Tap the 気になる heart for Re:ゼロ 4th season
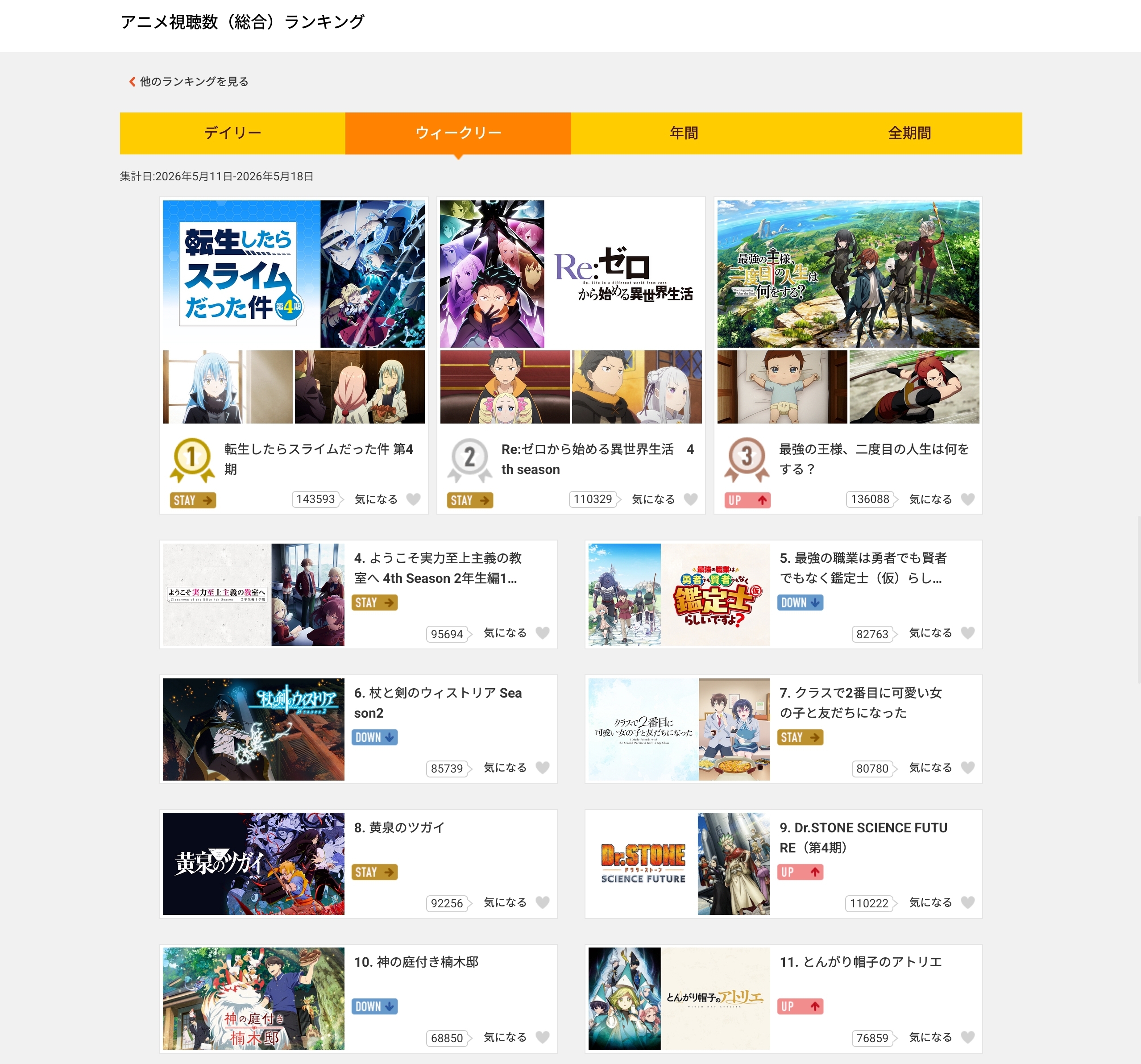Screen dimensions: 1141x1064 (x=690, y=499)
